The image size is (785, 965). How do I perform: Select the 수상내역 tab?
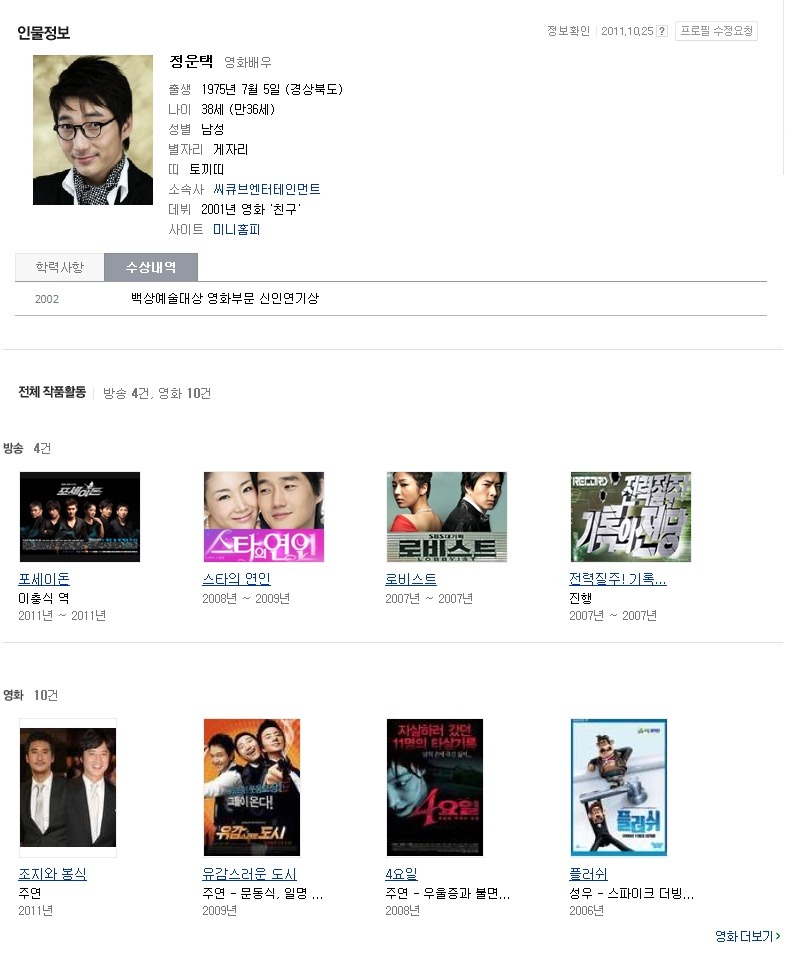(151, 268)
